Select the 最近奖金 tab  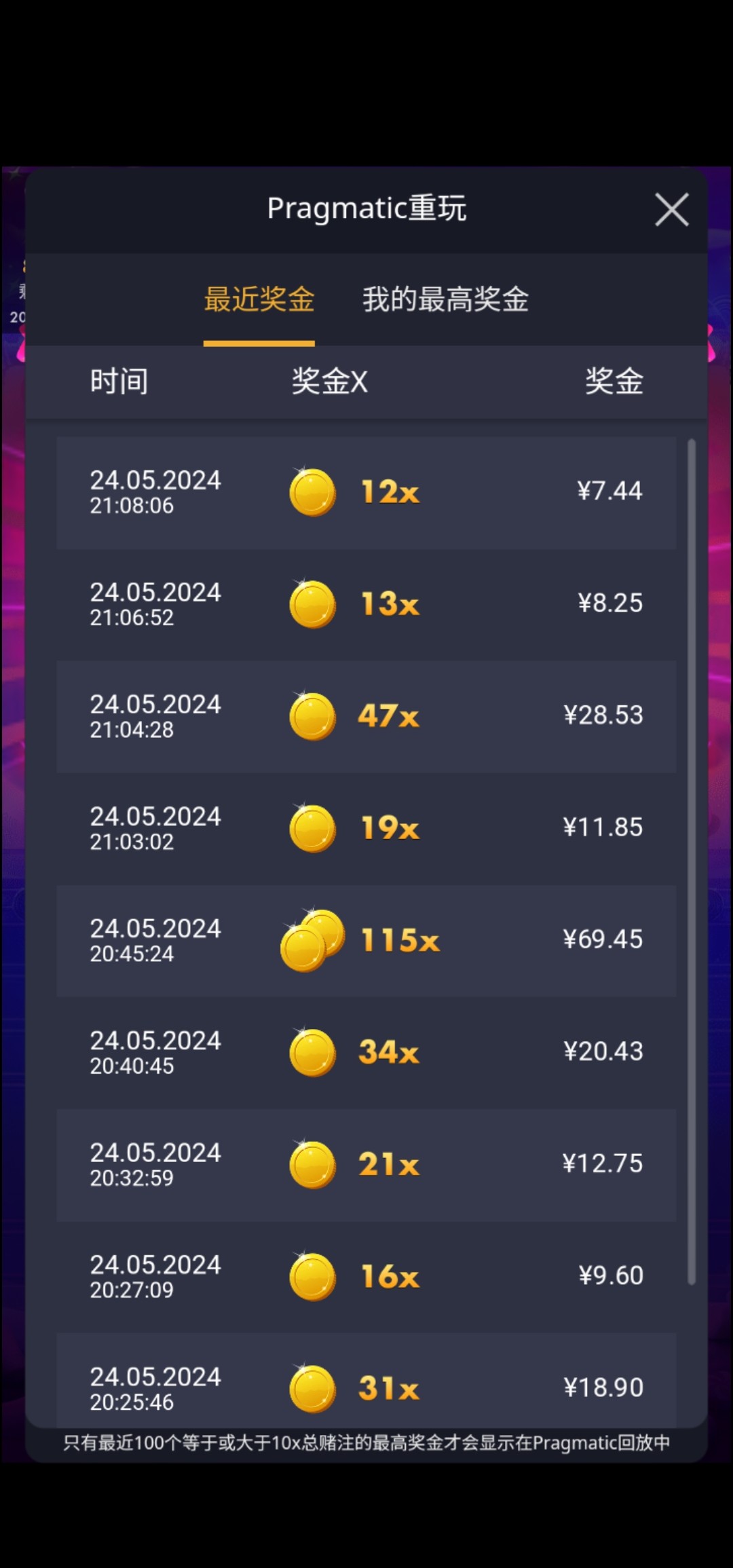click(259, 299)
